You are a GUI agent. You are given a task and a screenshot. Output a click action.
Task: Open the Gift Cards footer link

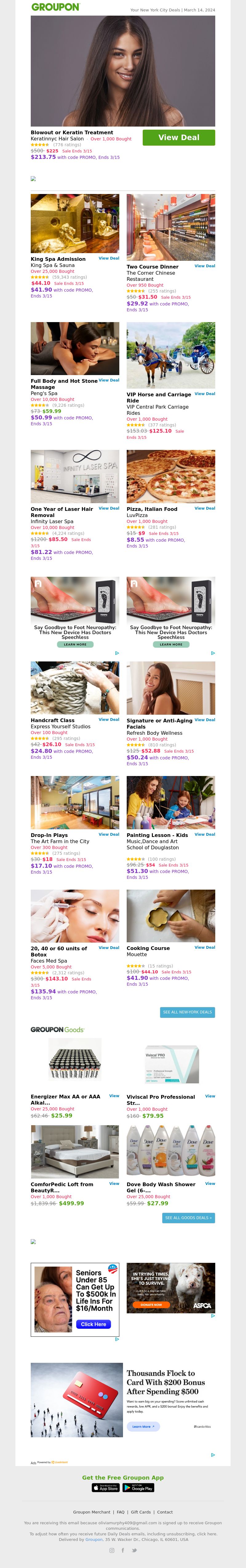141,1512
